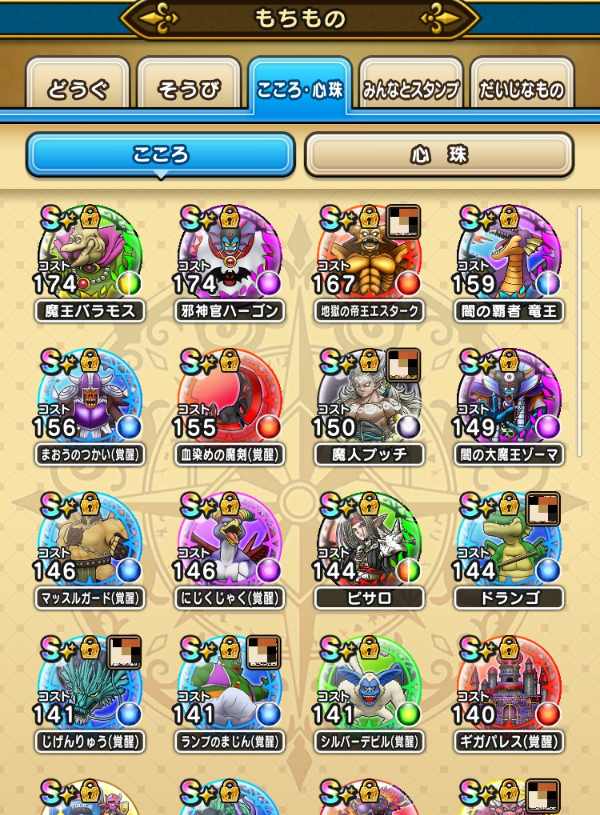Select the 闇の覇者 竜王 heart
Viewport: 600px width, 815px height.
[x=509, y=263]
